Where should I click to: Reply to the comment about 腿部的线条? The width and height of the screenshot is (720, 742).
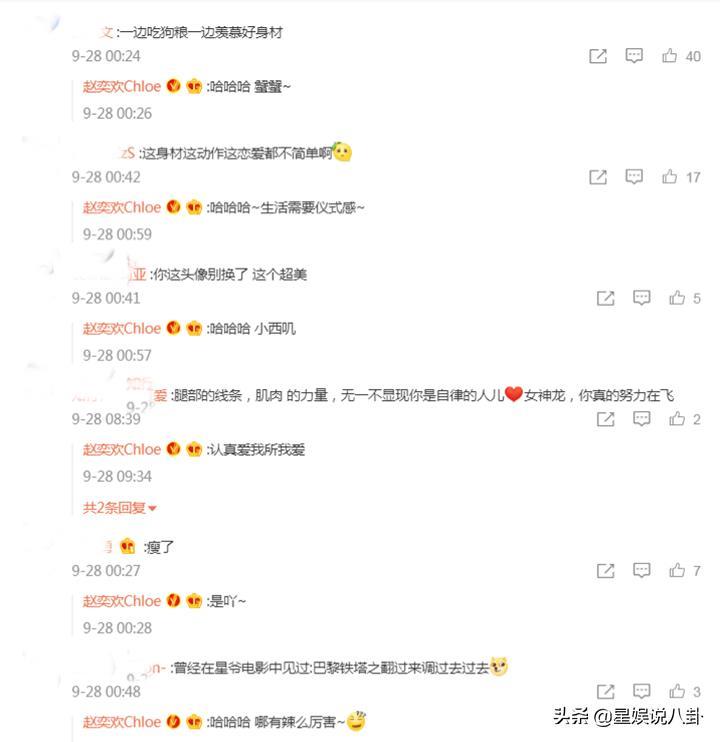(642, 419)
